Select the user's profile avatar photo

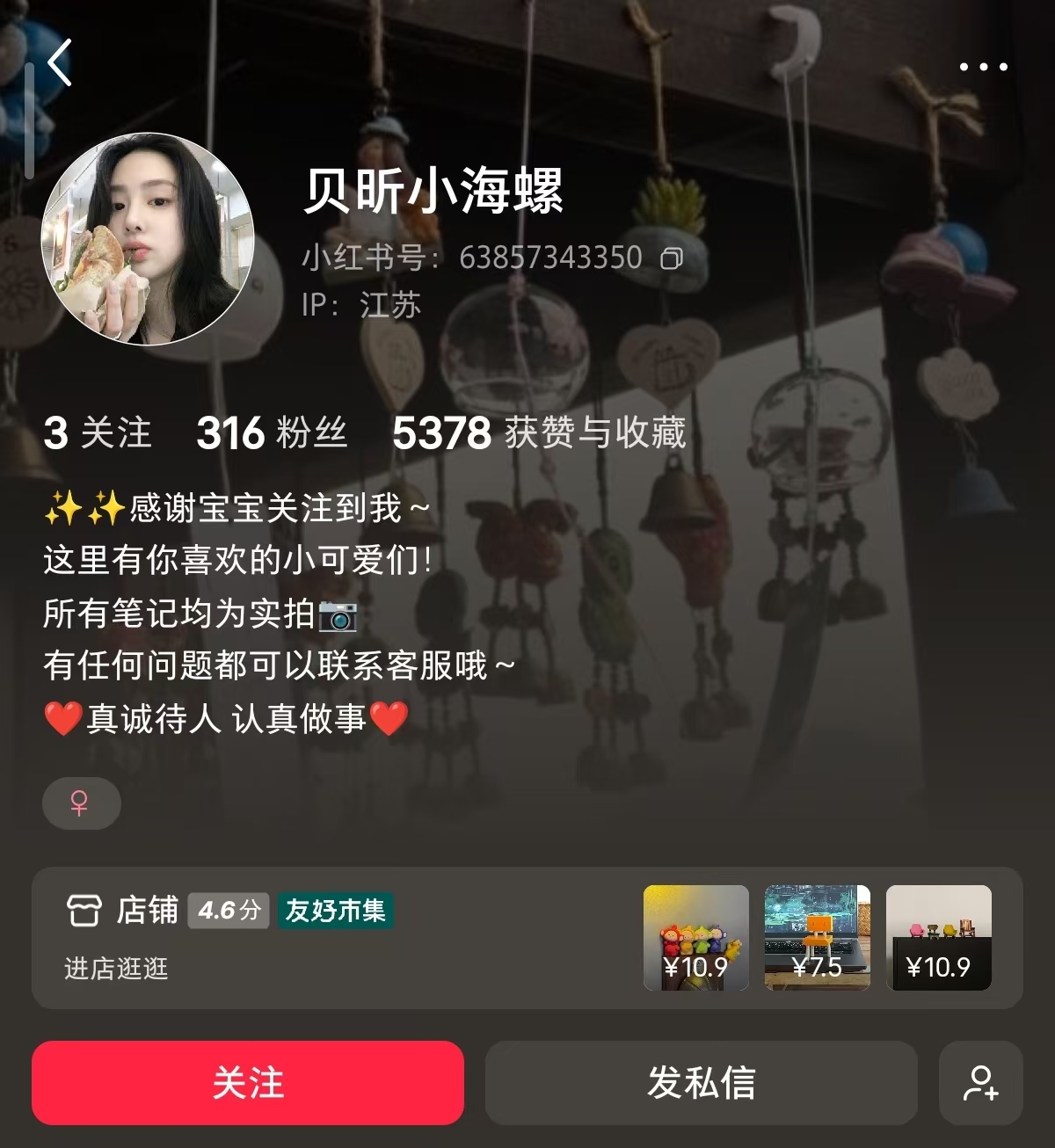point(149,236)
